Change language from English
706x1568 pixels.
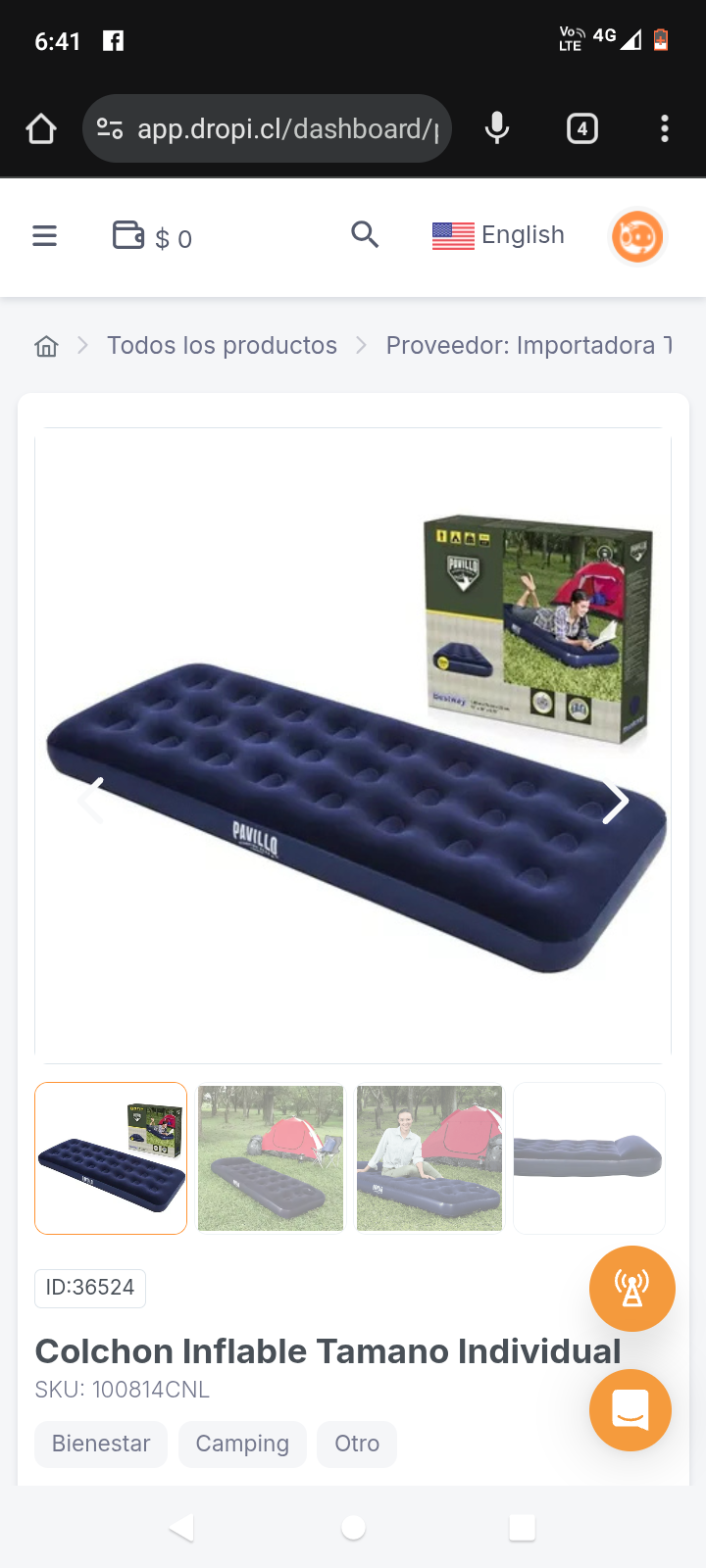click(x=499, y=235)
